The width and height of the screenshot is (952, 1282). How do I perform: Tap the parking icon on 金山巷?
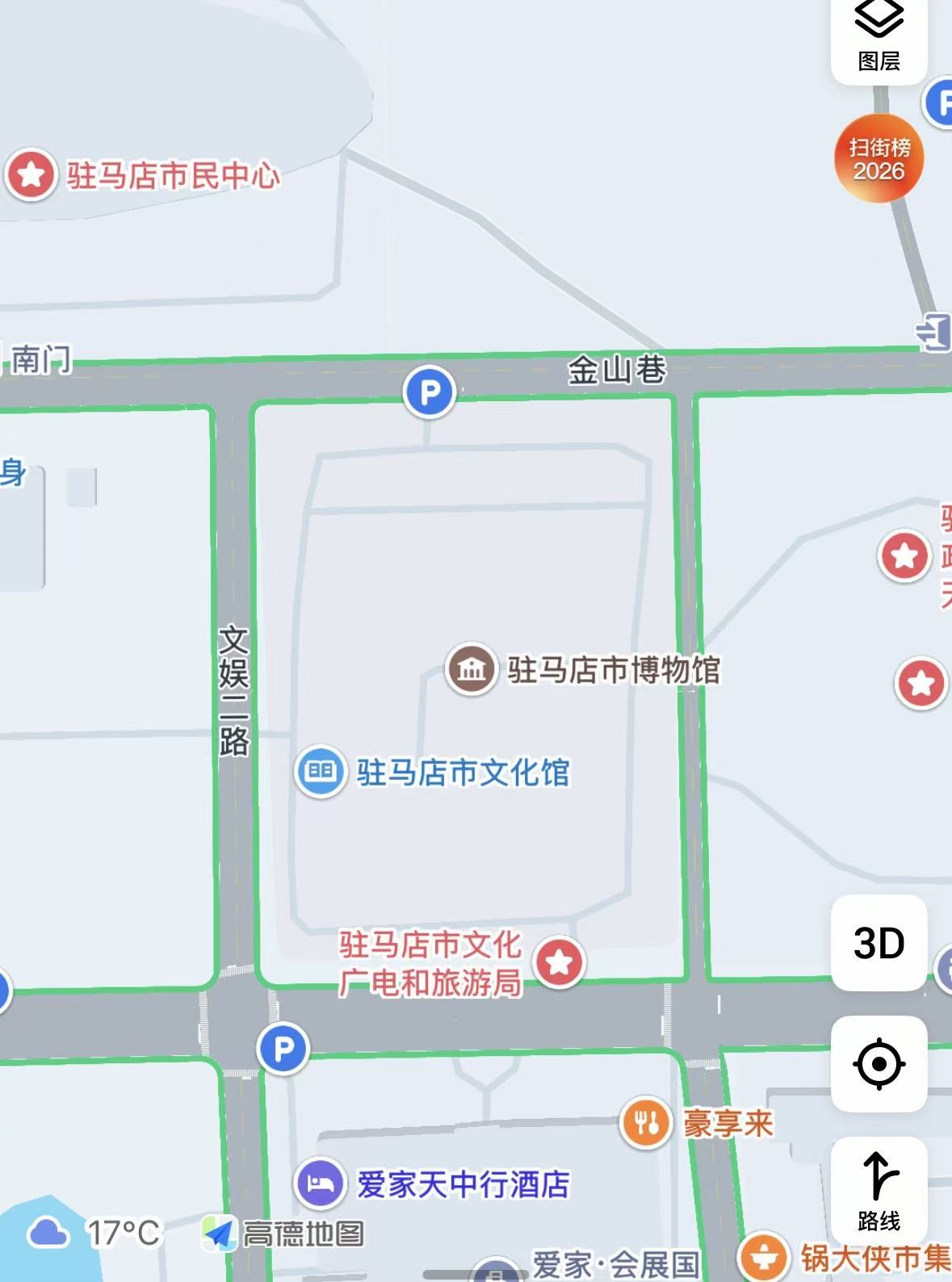430,392
